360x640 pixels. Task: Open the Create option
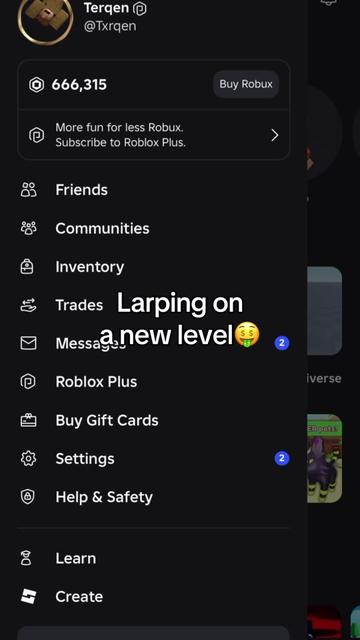[x=153, y=597]
